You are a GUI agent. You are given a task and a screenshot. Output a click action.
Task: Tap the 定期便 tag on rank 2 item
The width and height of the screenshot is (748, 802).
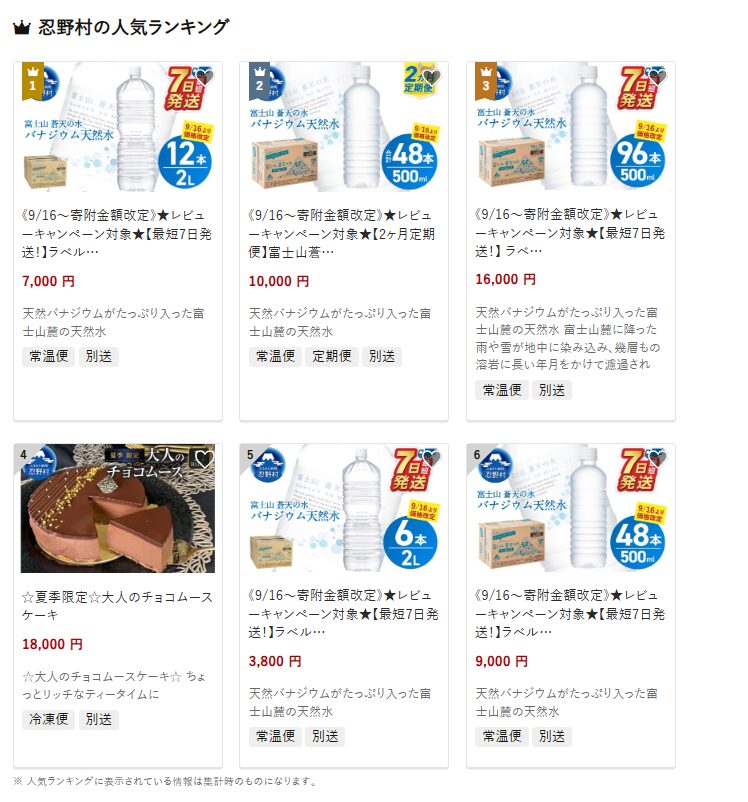pos(331,356)
